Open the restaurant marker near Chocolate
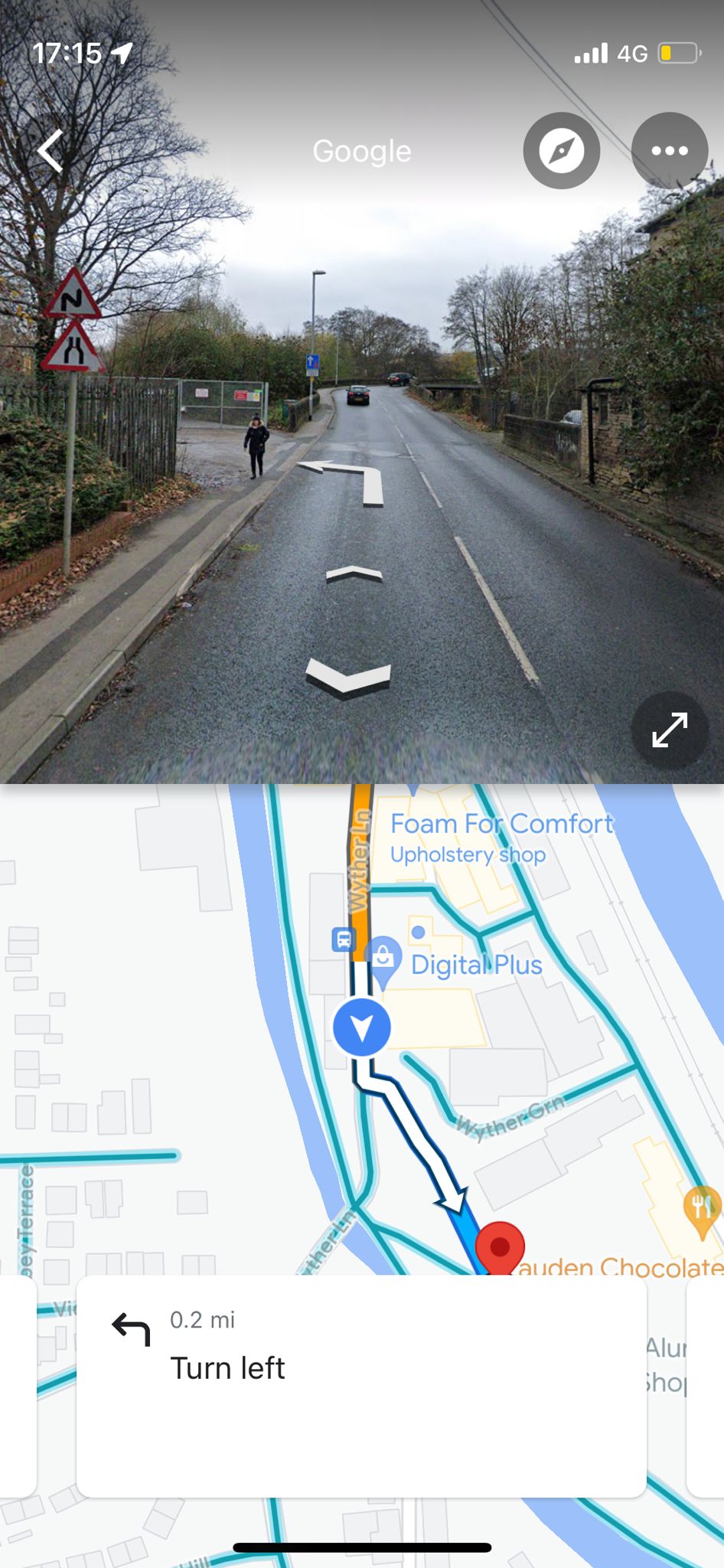The image size is (724, 1568). coord(701,1208)
